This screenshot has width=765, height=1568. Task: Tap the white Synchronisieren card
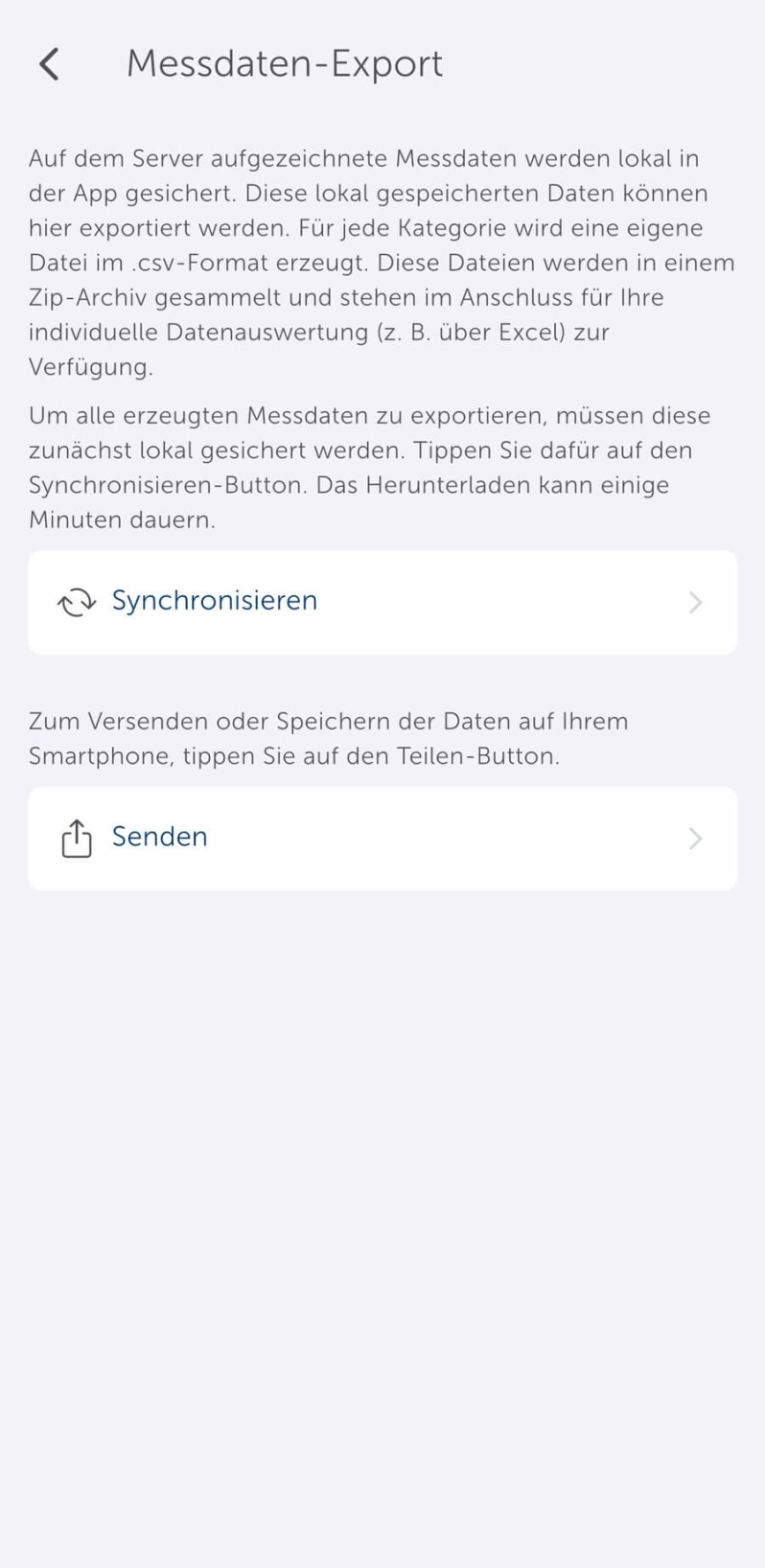pos(382,602)
